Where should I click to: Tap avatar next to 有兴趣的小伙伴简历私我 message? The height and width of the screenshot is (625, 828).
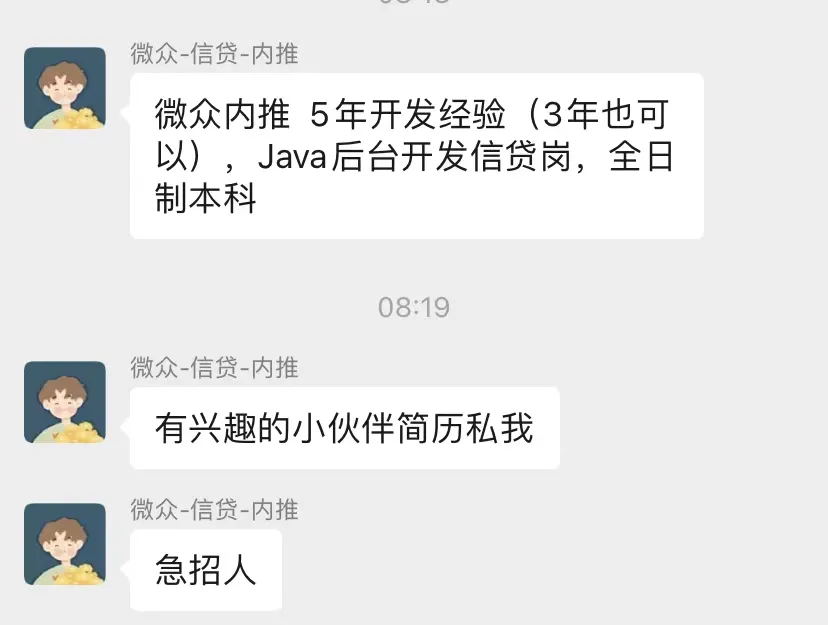click(65, 402)
